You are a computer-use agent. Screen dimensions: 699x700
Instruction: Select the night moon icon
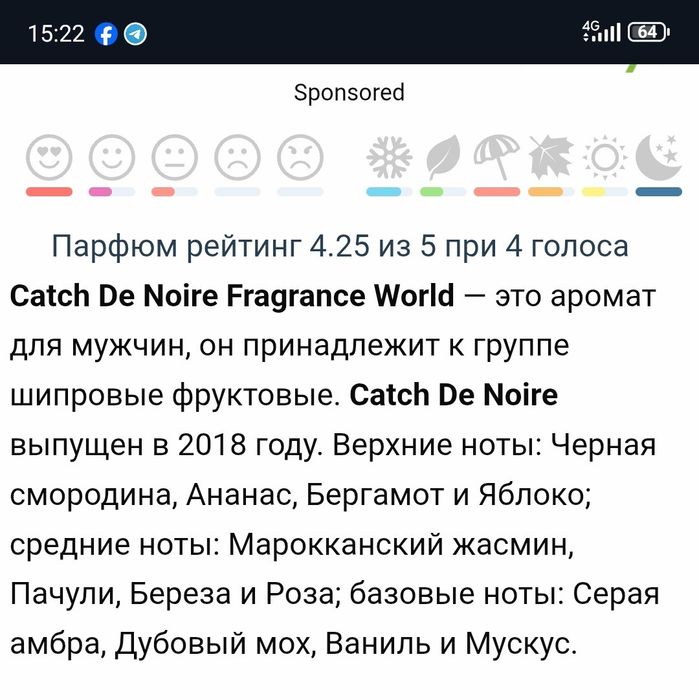point(658,157)
